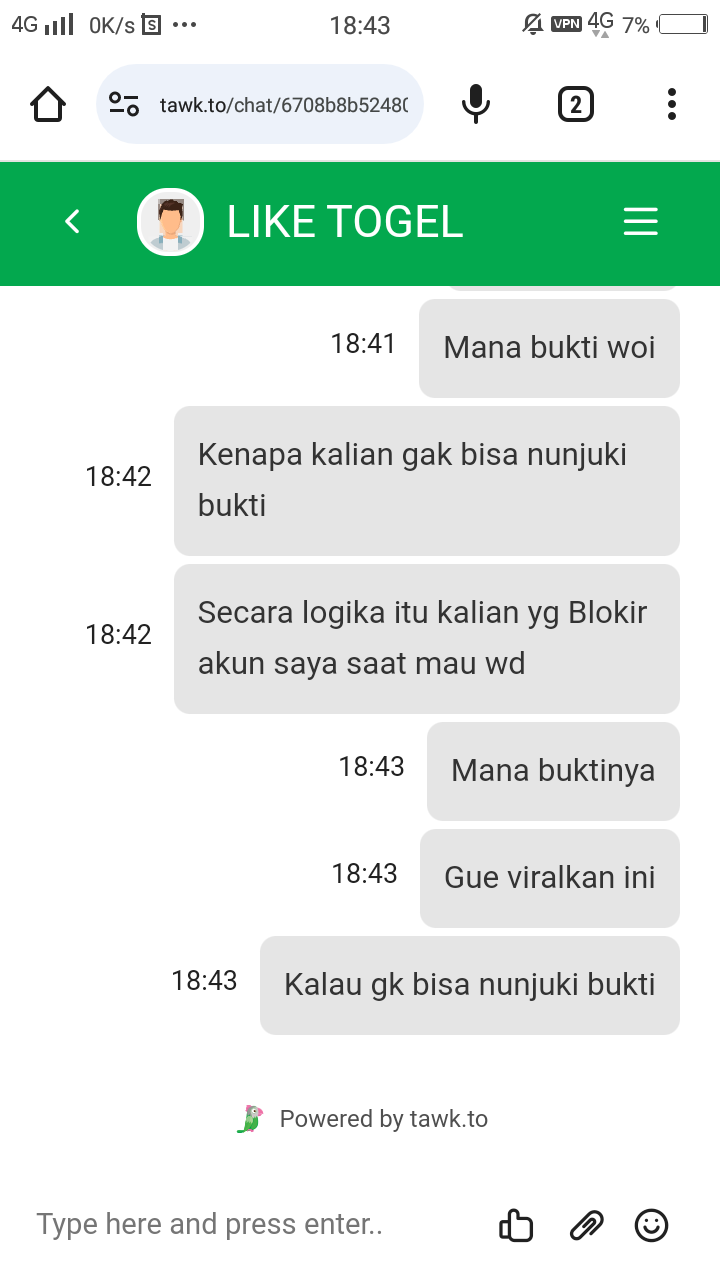Viewport: 720px width, 1280px height.
Task: Send a thumbs-up rating
Action: click(x=516, y=1225)
